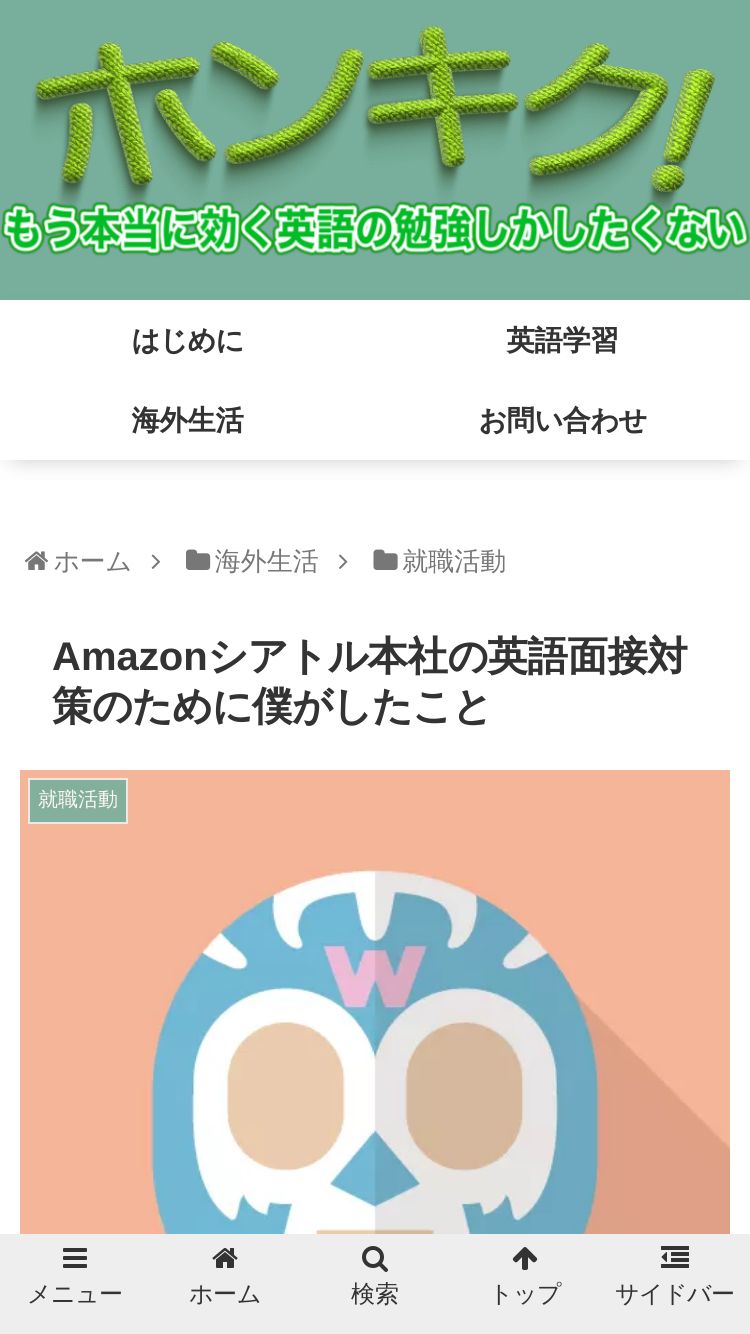Go to the 海外生活 menu section

[187, 421]
